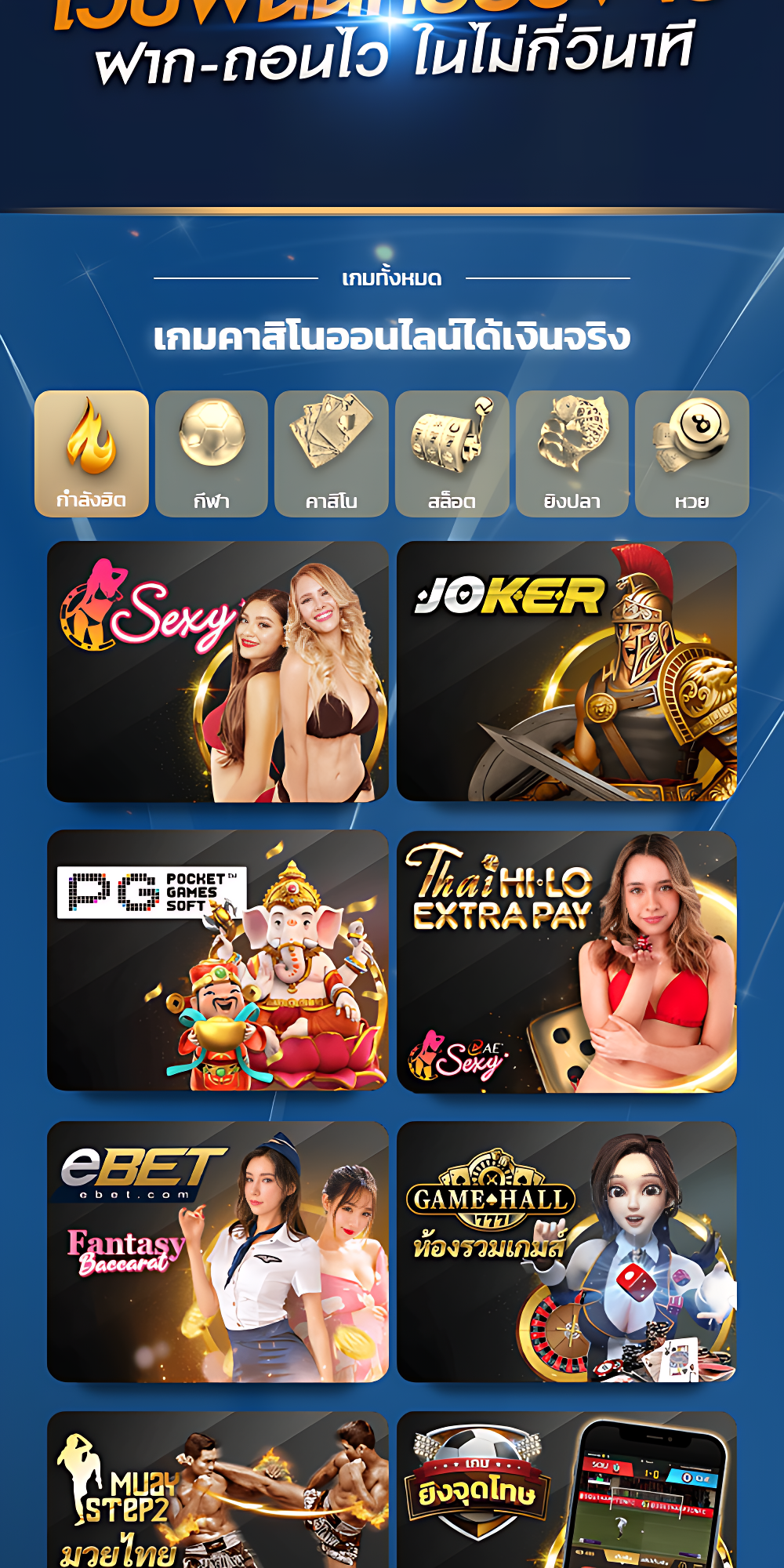Open the หวย category tab
784x1568 pixels.
click(692, 454)
